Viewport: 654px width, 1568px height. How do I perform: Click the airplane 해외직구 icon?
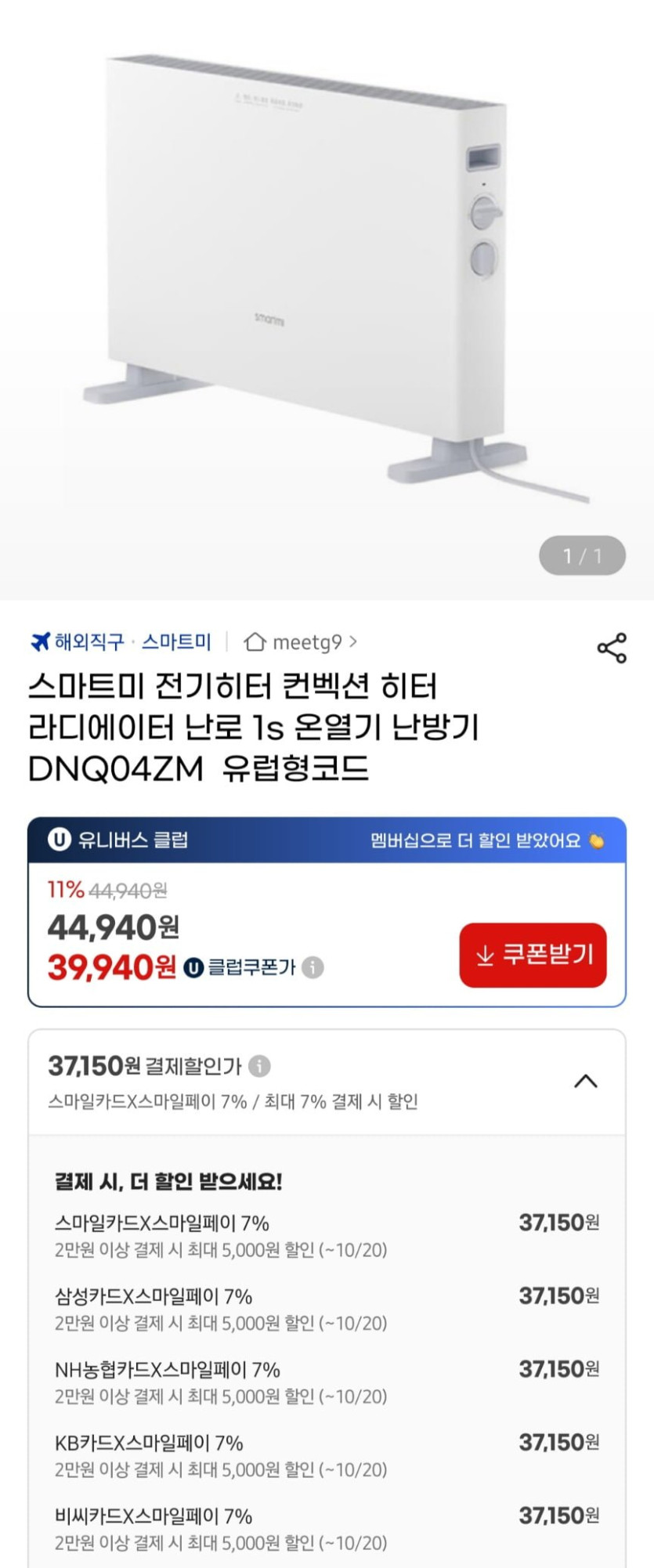tap(39, 639)
